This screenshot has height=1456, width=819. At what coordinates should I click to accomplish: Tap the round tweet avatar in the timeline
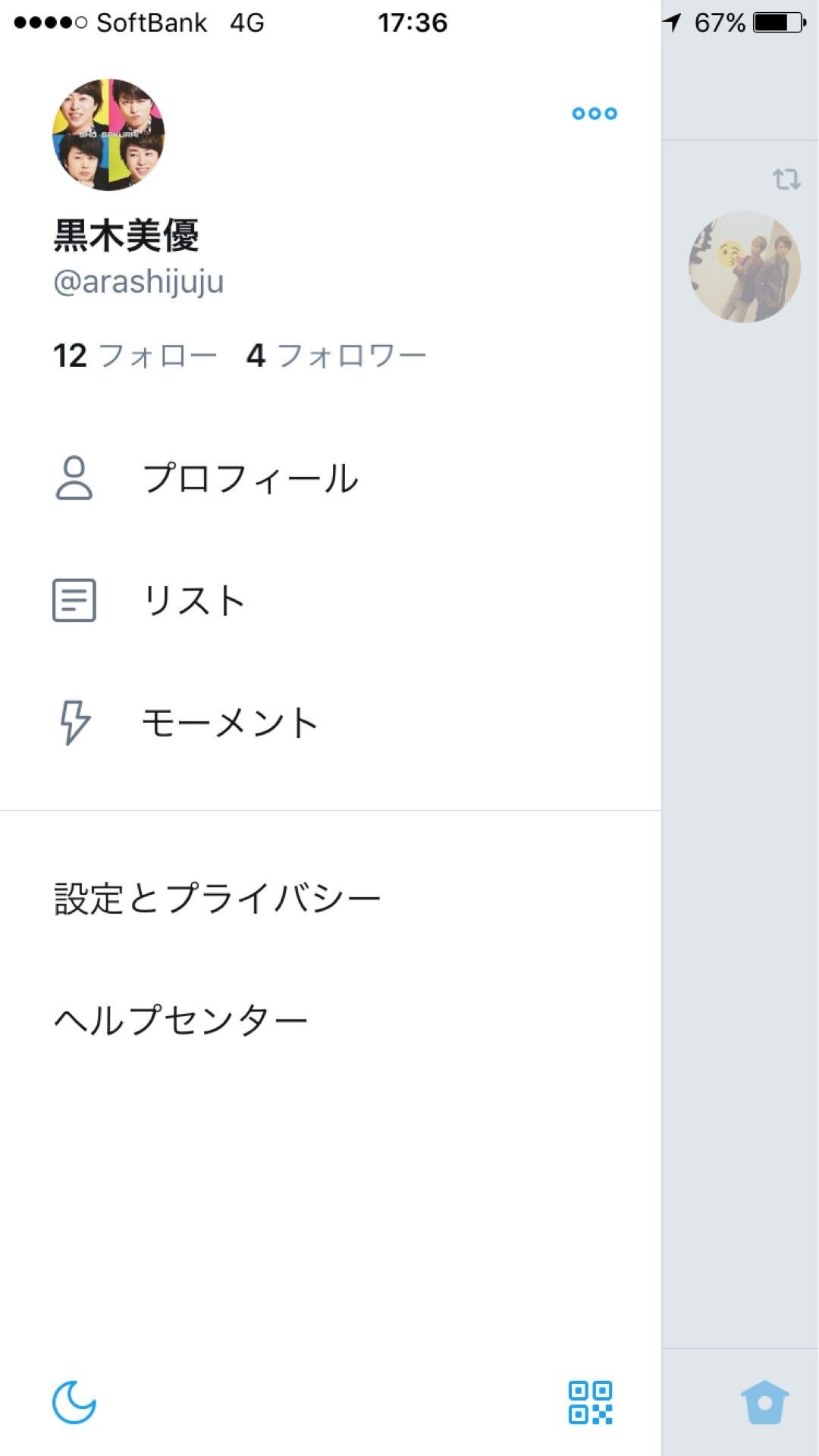click(x=744, y=267)
